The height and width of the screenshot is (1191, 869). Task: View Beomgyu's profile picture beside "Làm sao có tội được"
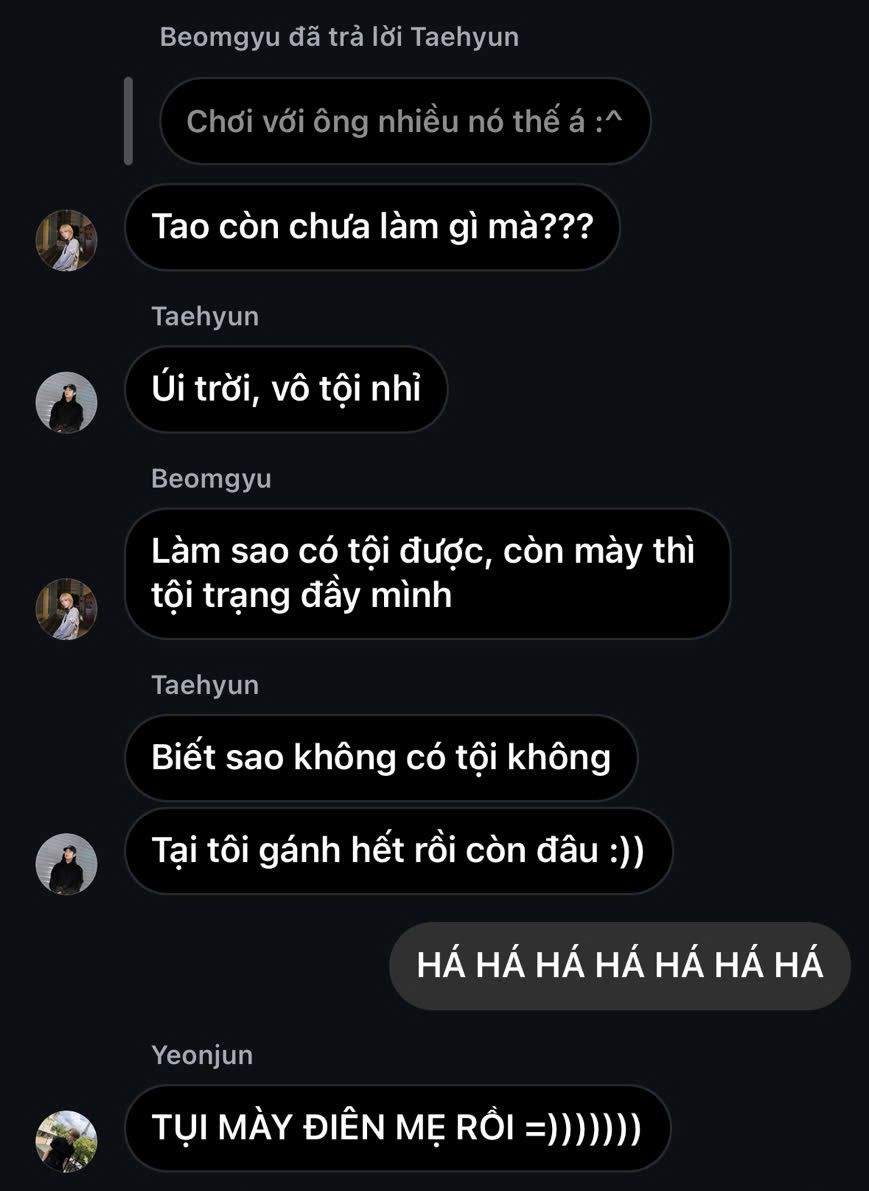(66, 608)
